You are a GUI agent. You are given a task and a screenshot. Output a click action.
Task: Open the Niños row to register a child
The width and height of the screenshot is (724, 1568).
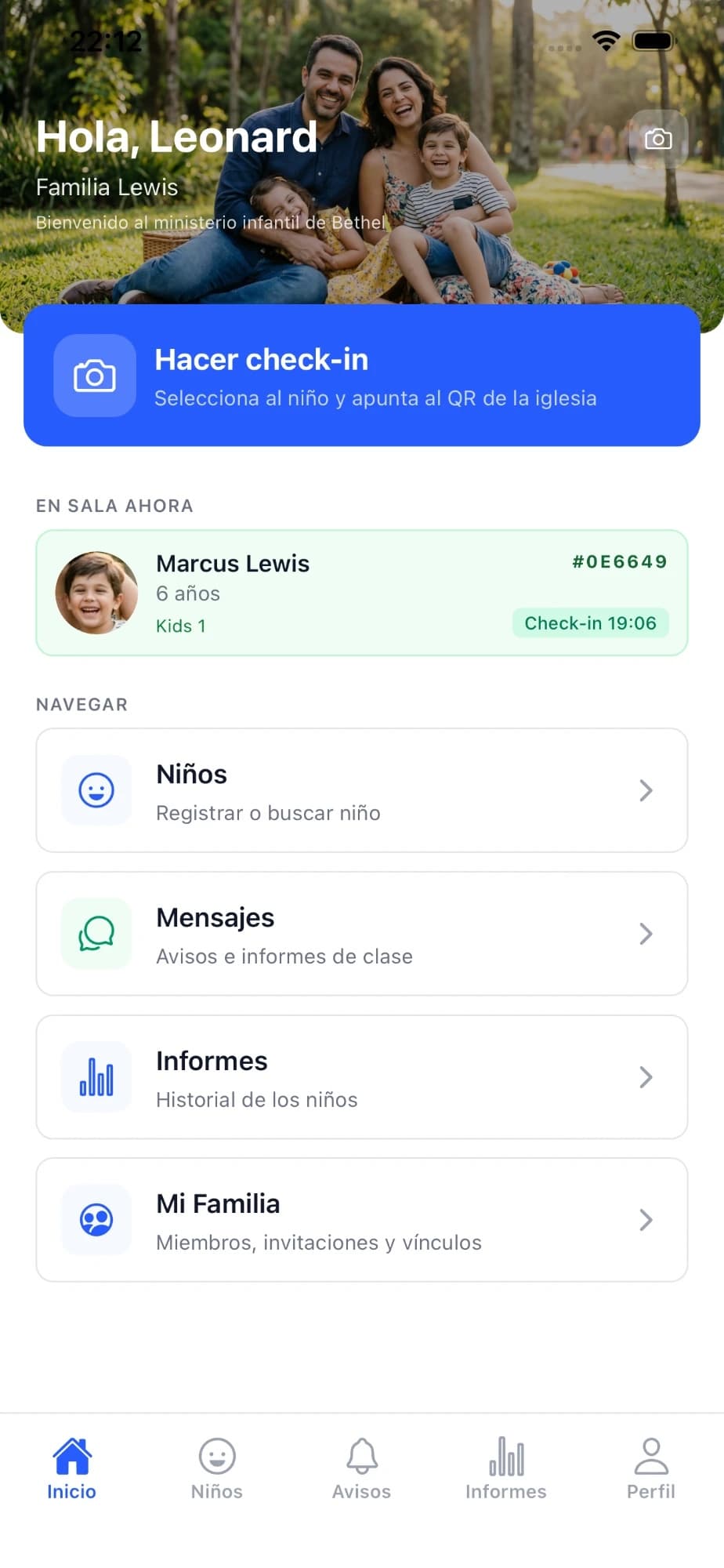click(x=362, y=790)
